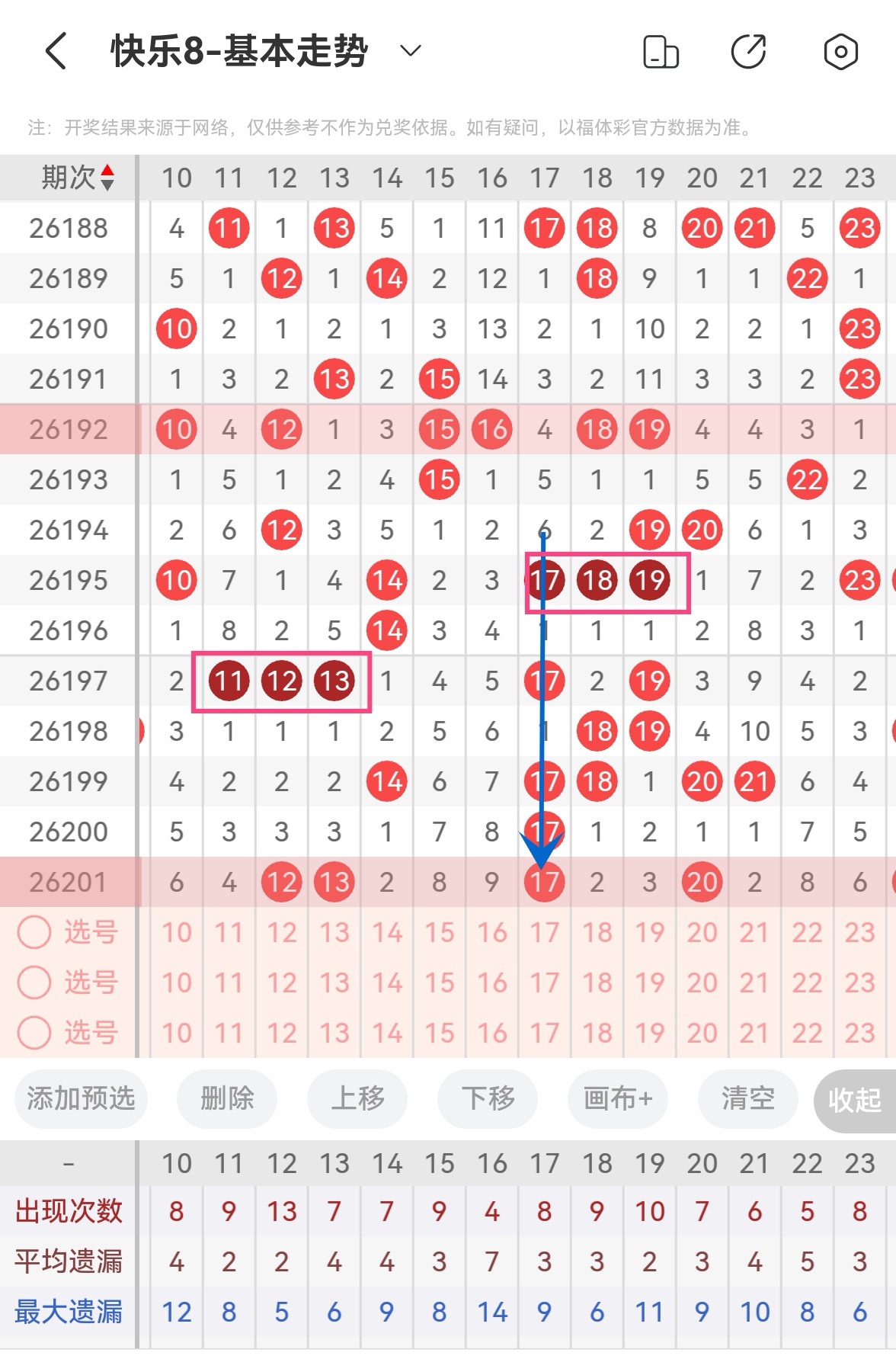Screen dimensions: 896x1359
Task: Open 画布+ drawing canvas
Action: 618,1098
